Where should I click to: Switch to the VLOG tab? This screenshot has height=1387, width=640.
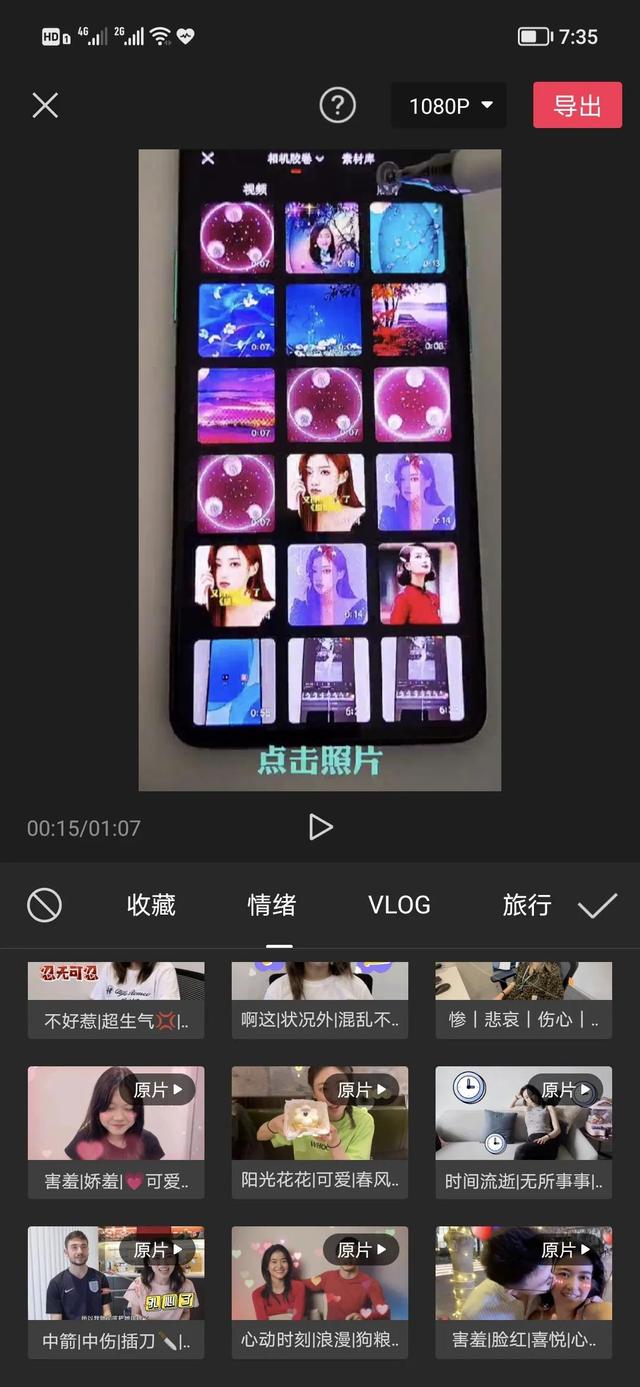(x=399, y=905)
